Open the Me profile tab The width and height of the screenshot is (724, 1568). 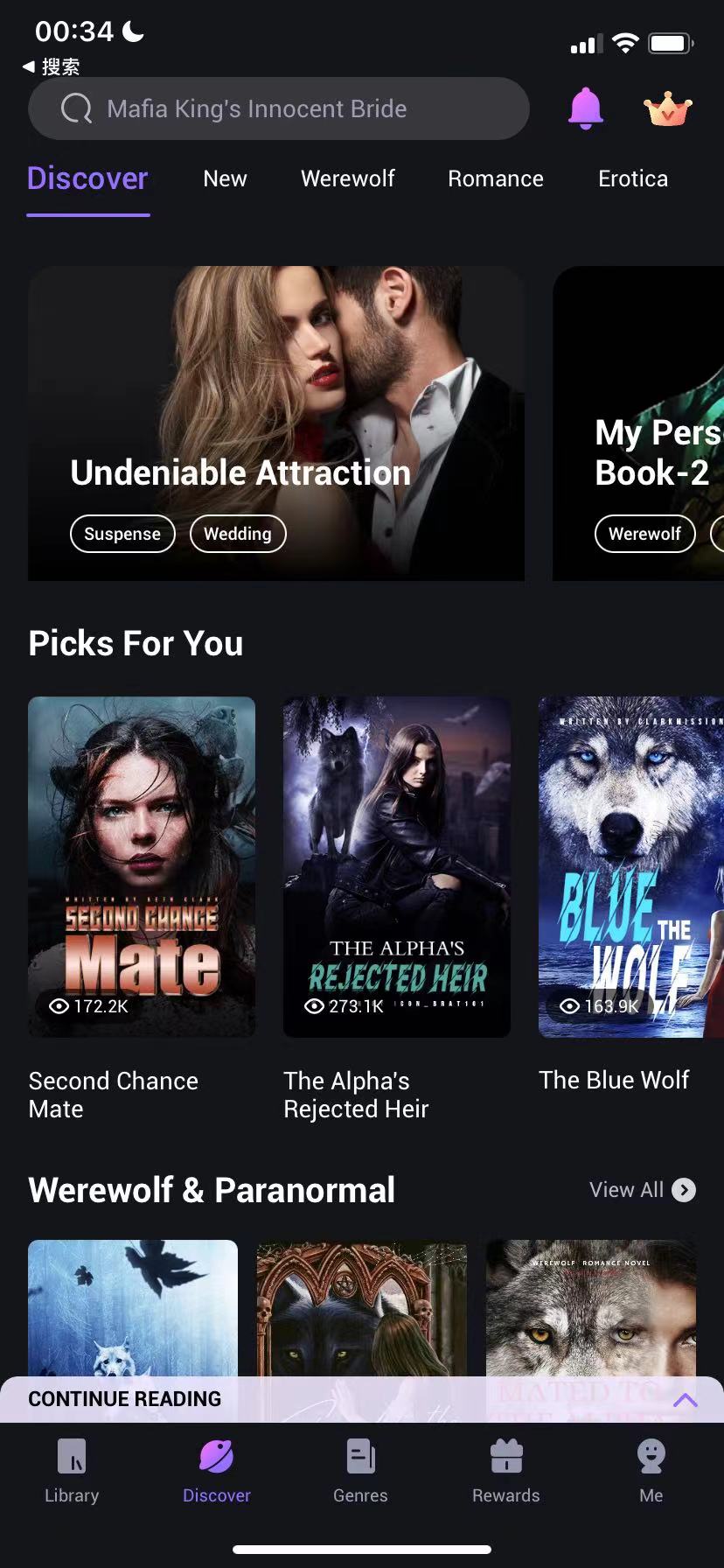point(651,1472)
